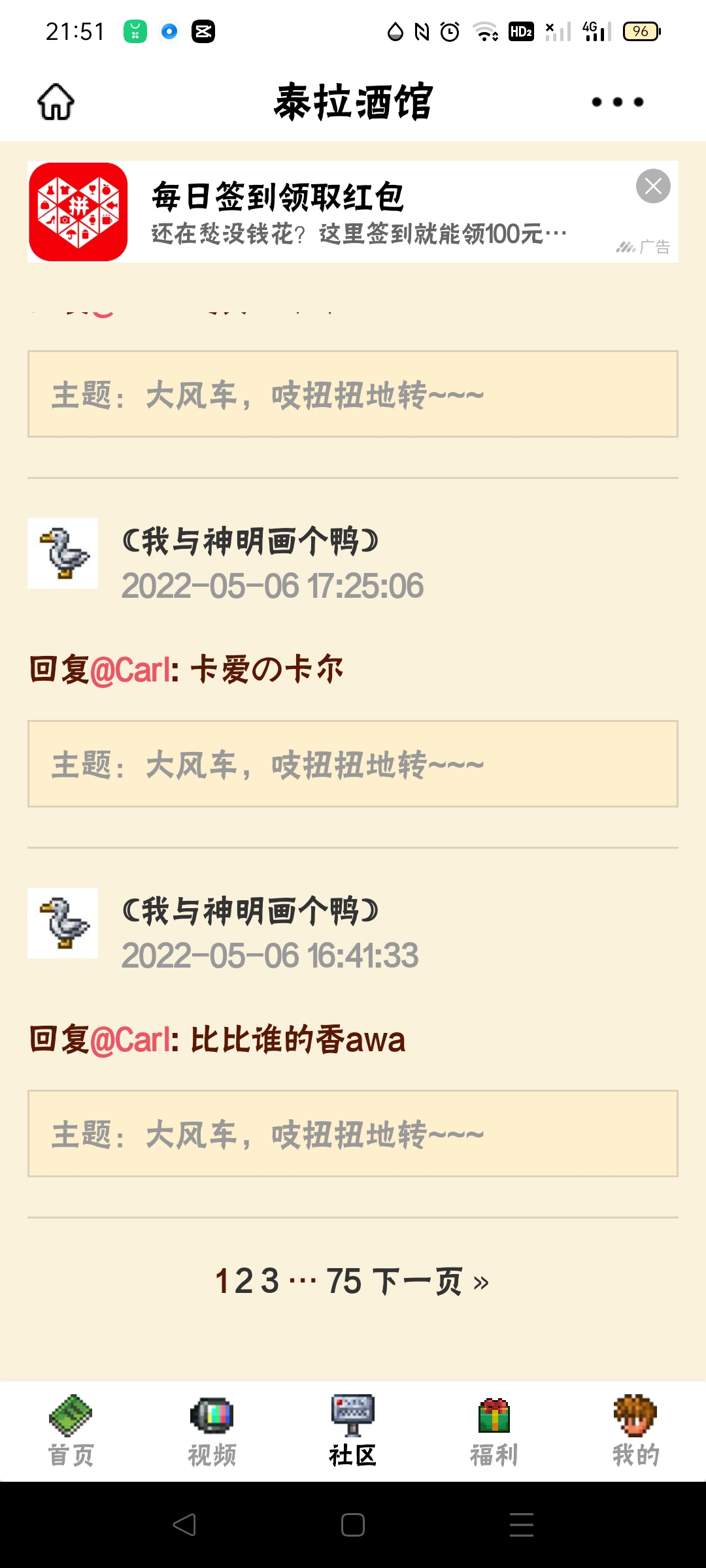Open the three-dot overflow menu
Image resolution: width=706 pixels, height=1568 pixels.
point(617,102)
